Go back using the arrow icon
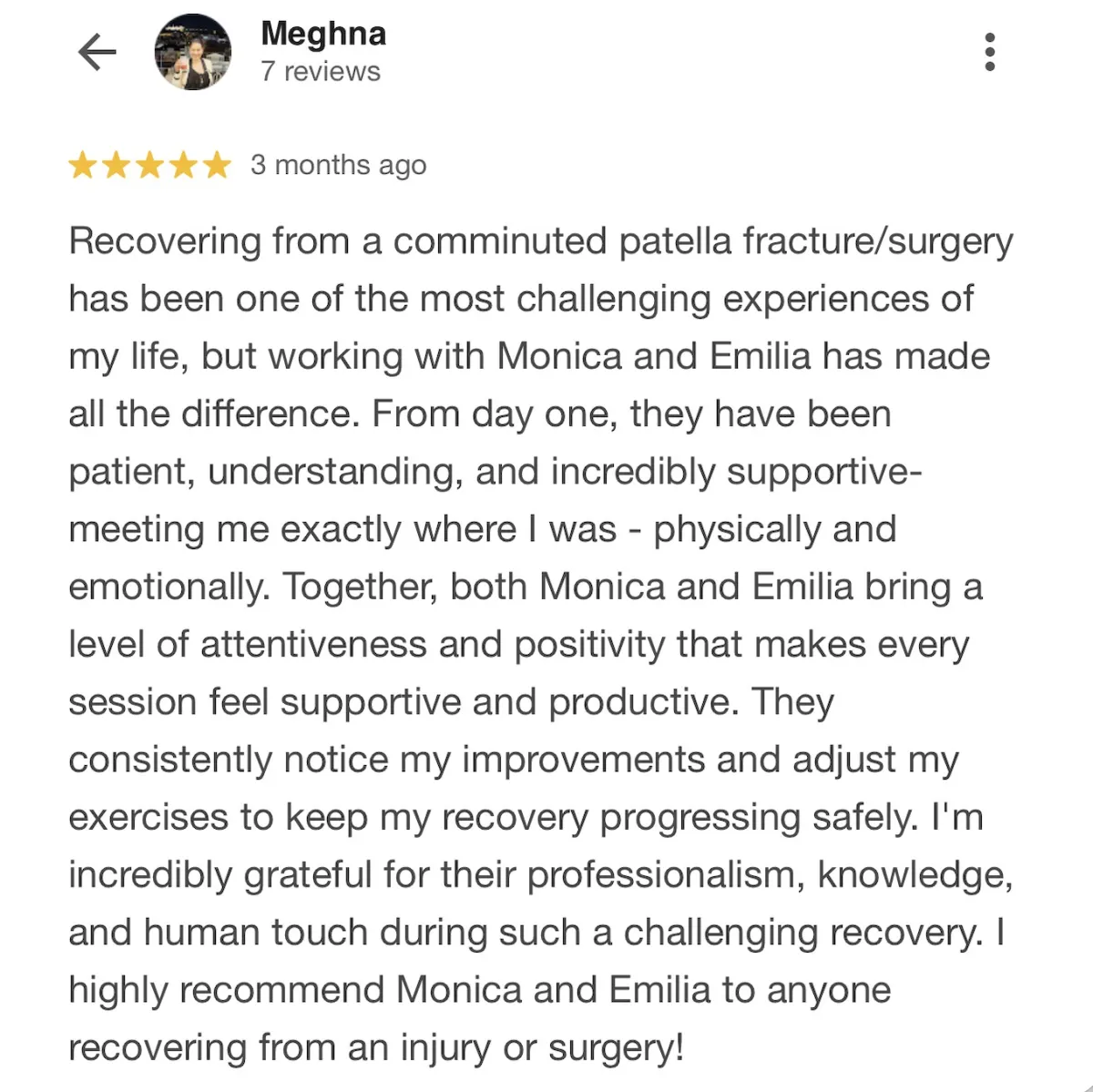 (x=97, y=52)
